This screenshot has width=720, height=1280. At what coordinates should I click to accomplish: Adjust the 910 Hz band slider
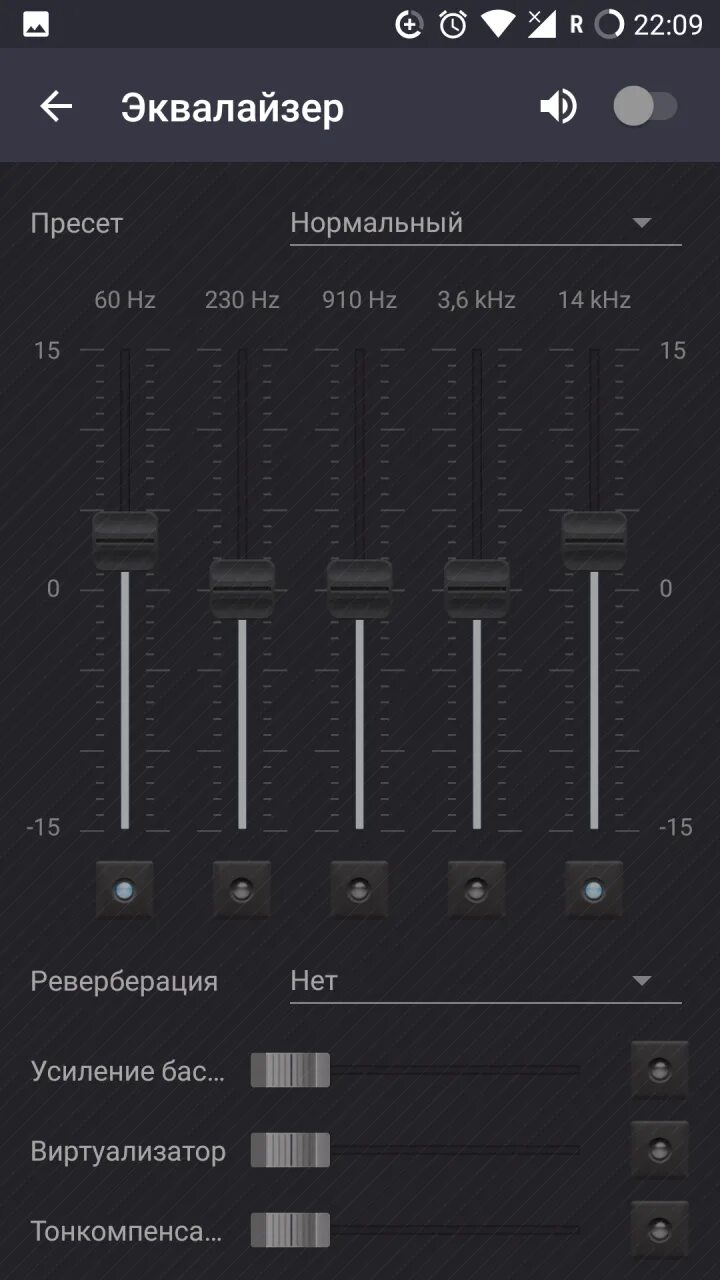[x=359, y=588]
